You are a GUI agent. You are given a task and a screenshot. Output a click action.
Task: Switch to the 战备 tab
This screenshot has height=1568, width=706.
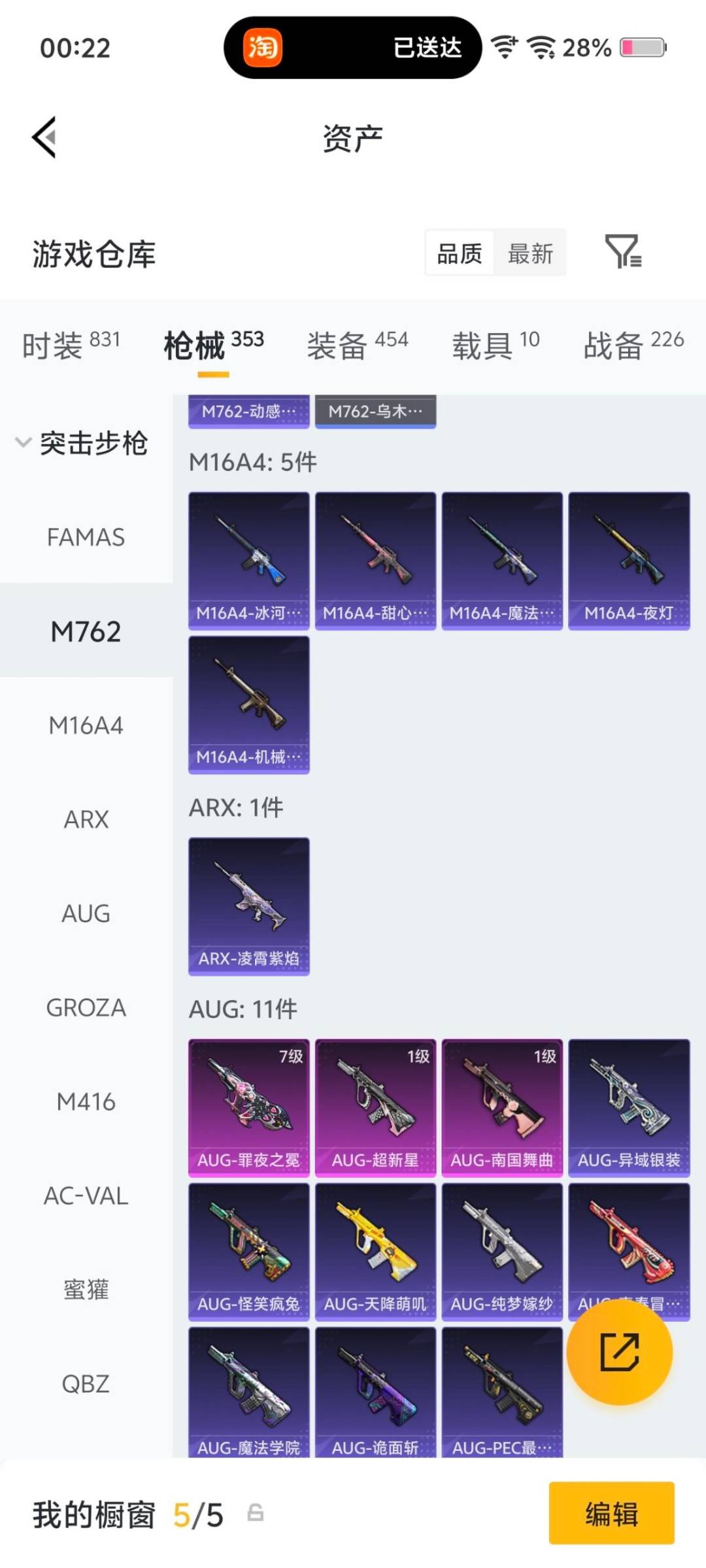tap(633, 344)
